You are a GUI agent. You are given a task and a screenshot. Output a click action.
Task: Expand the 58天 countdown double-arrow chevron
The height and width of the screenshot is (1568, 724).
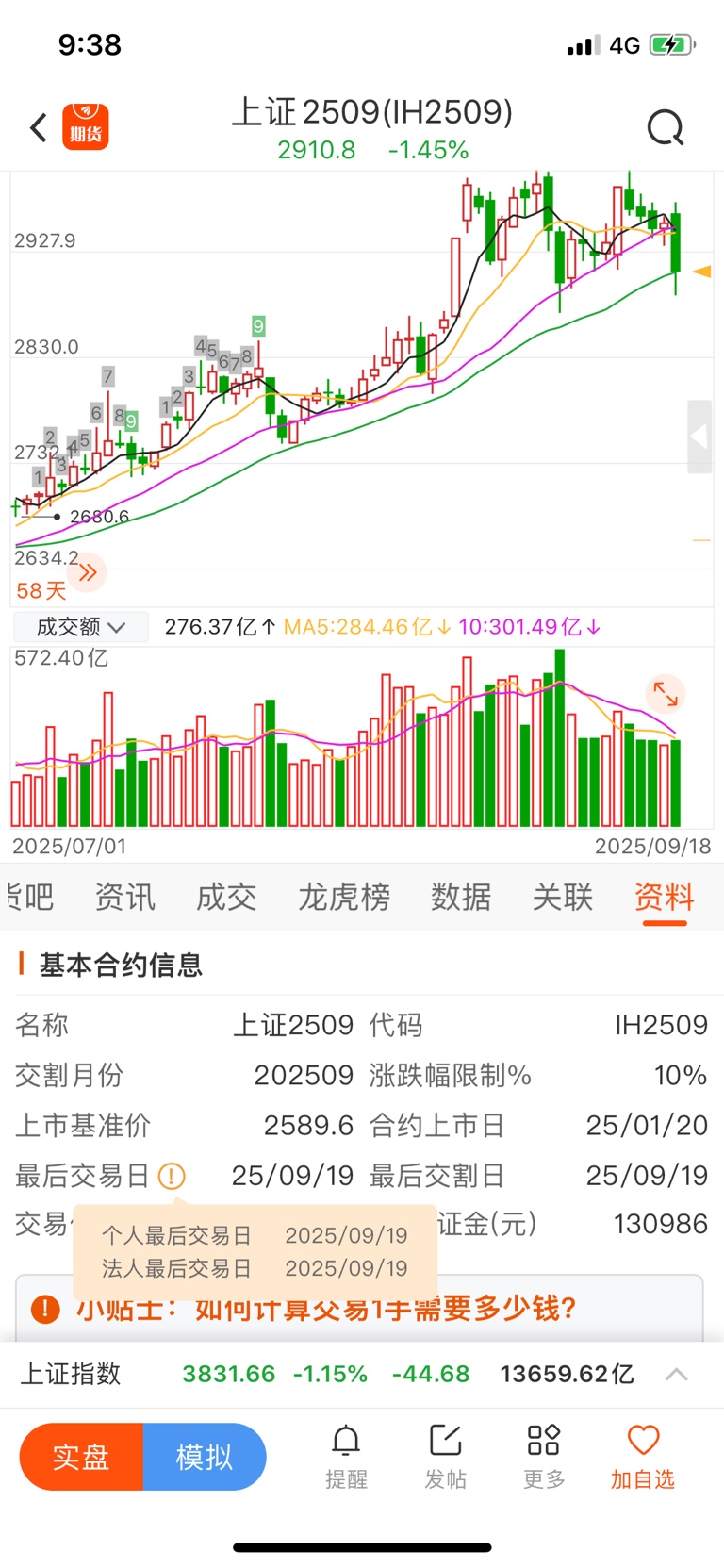point(87,571)
